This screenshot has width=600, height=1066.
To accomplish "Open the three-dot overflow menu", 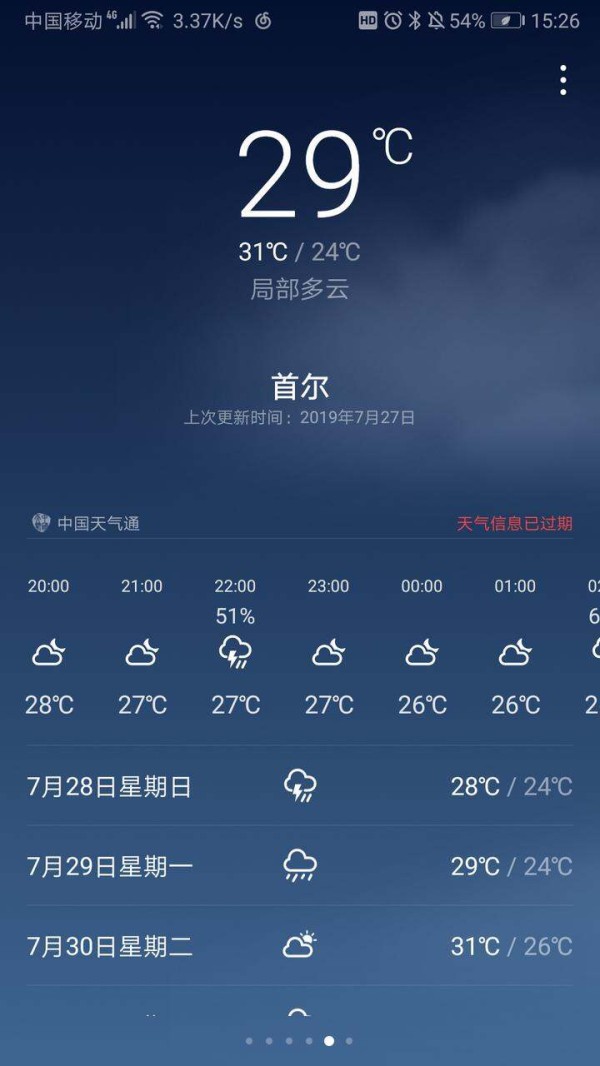I will click(x=563, y=80).
